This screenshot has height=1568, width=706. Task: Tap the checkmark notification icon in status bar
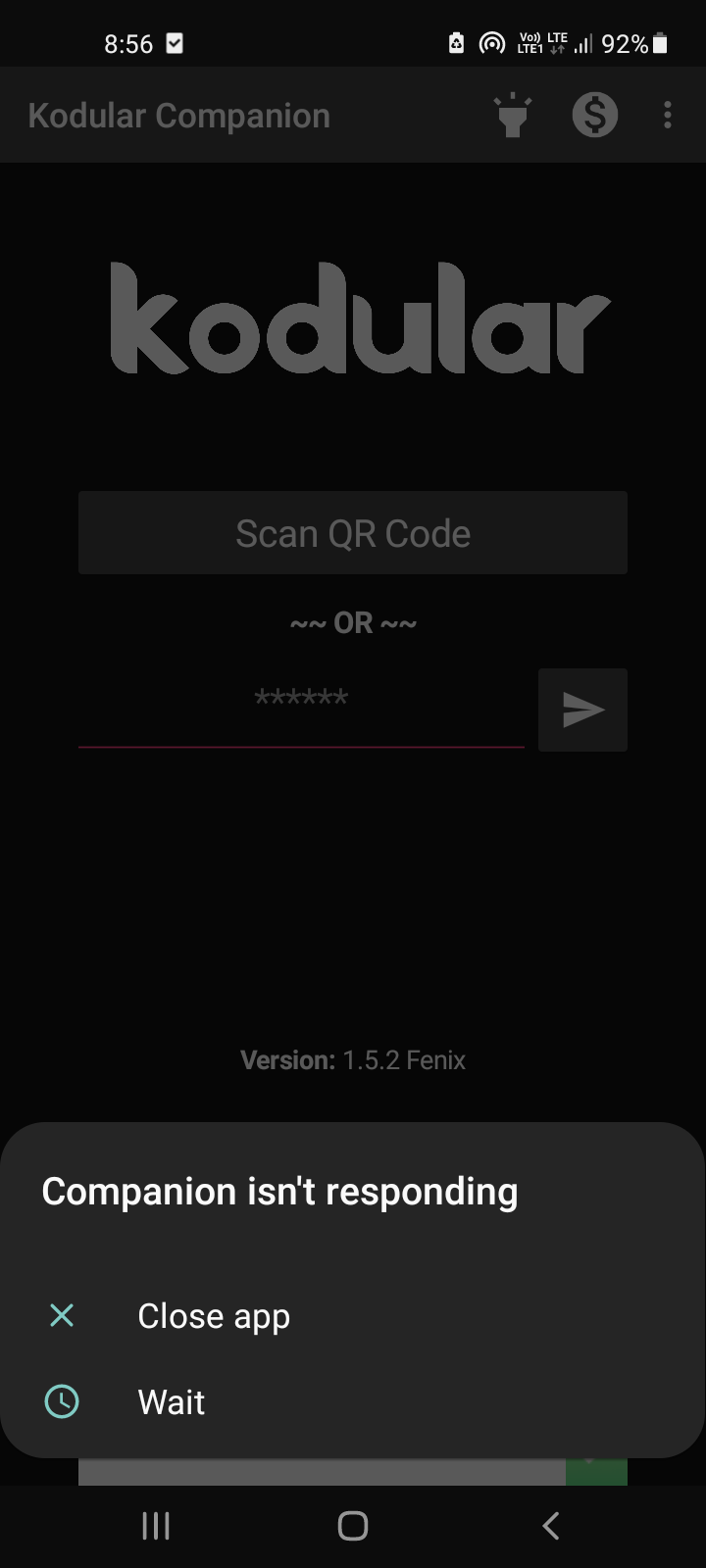pos(174,43)
